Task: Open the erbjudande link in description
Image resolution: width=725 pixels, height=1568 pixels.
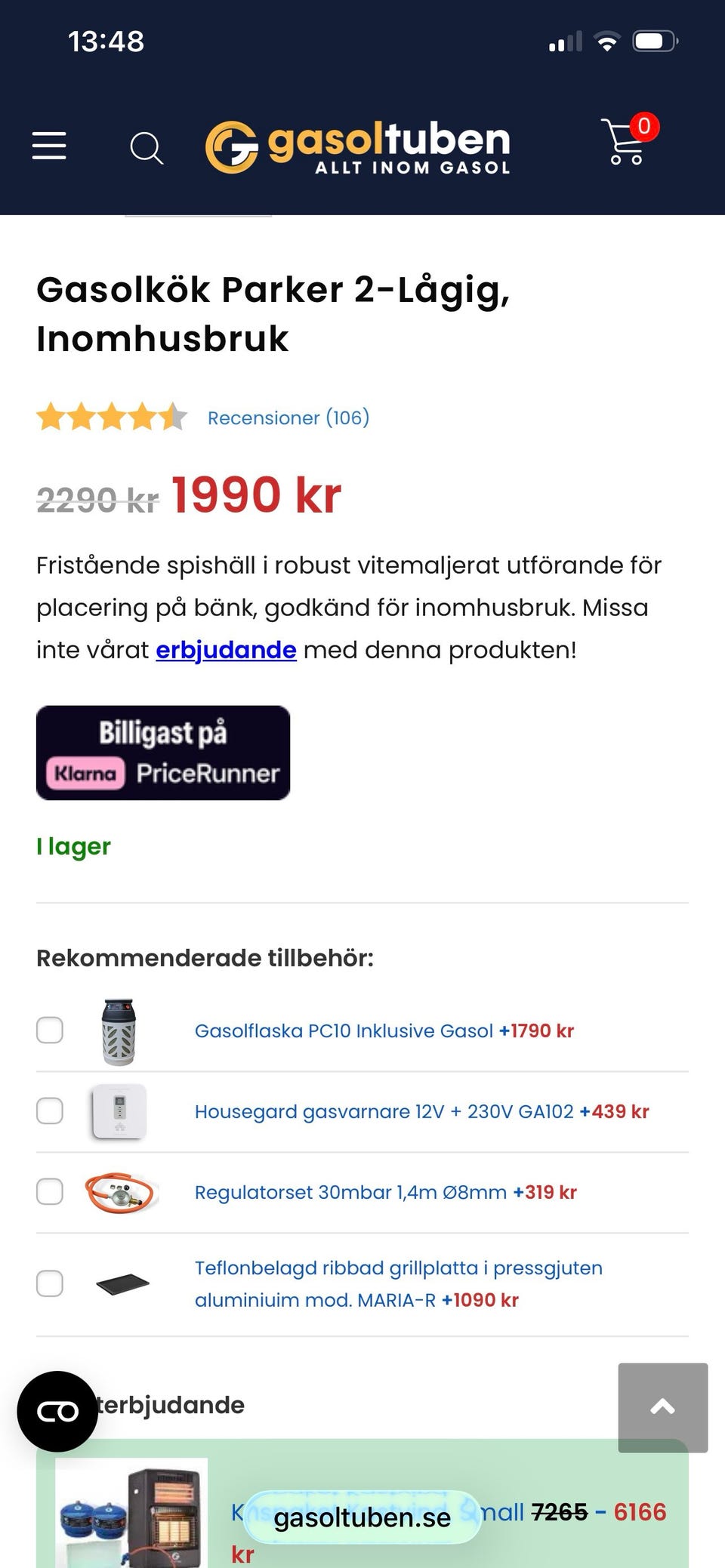Action: point(226,649)
